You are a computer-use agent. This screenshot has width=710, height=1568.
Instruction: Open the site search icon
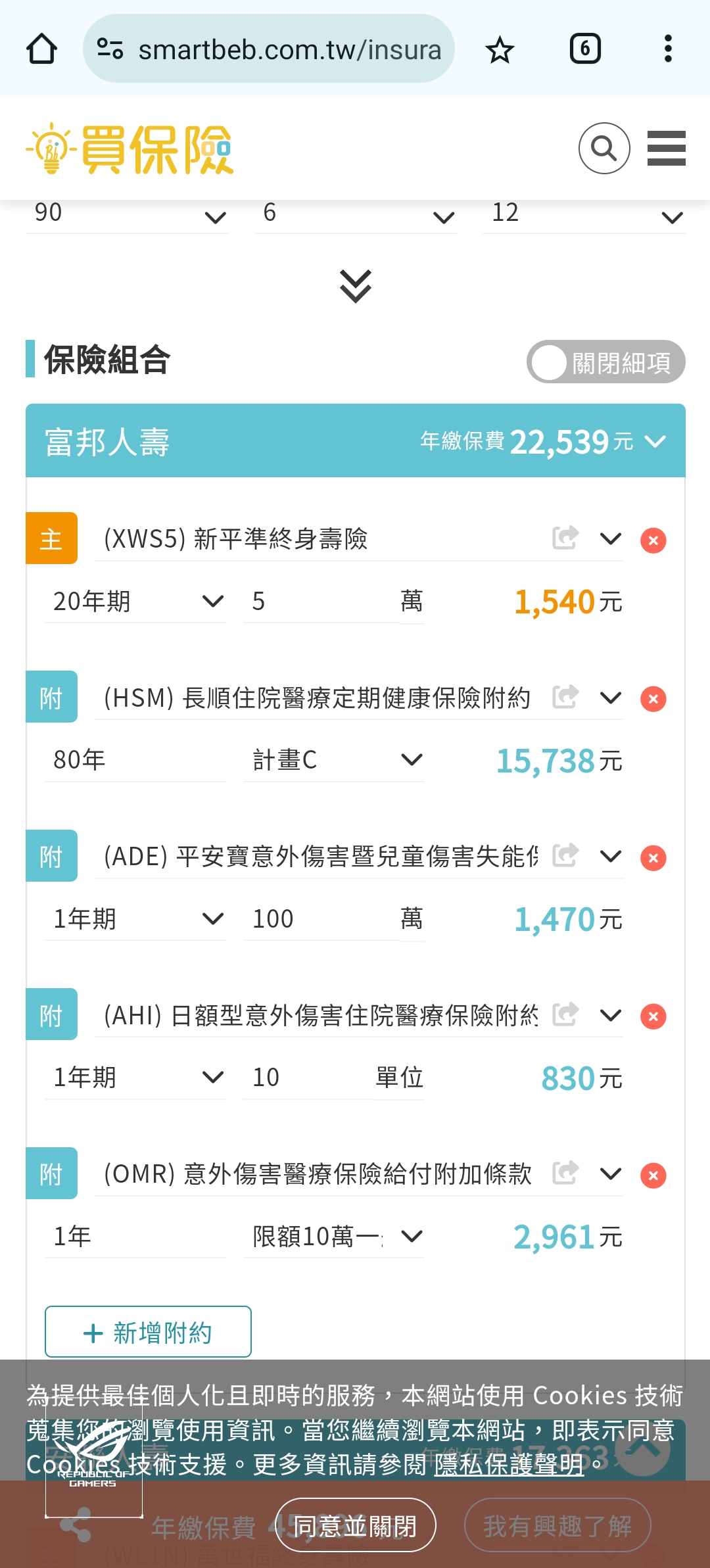[x=603, y=148]
